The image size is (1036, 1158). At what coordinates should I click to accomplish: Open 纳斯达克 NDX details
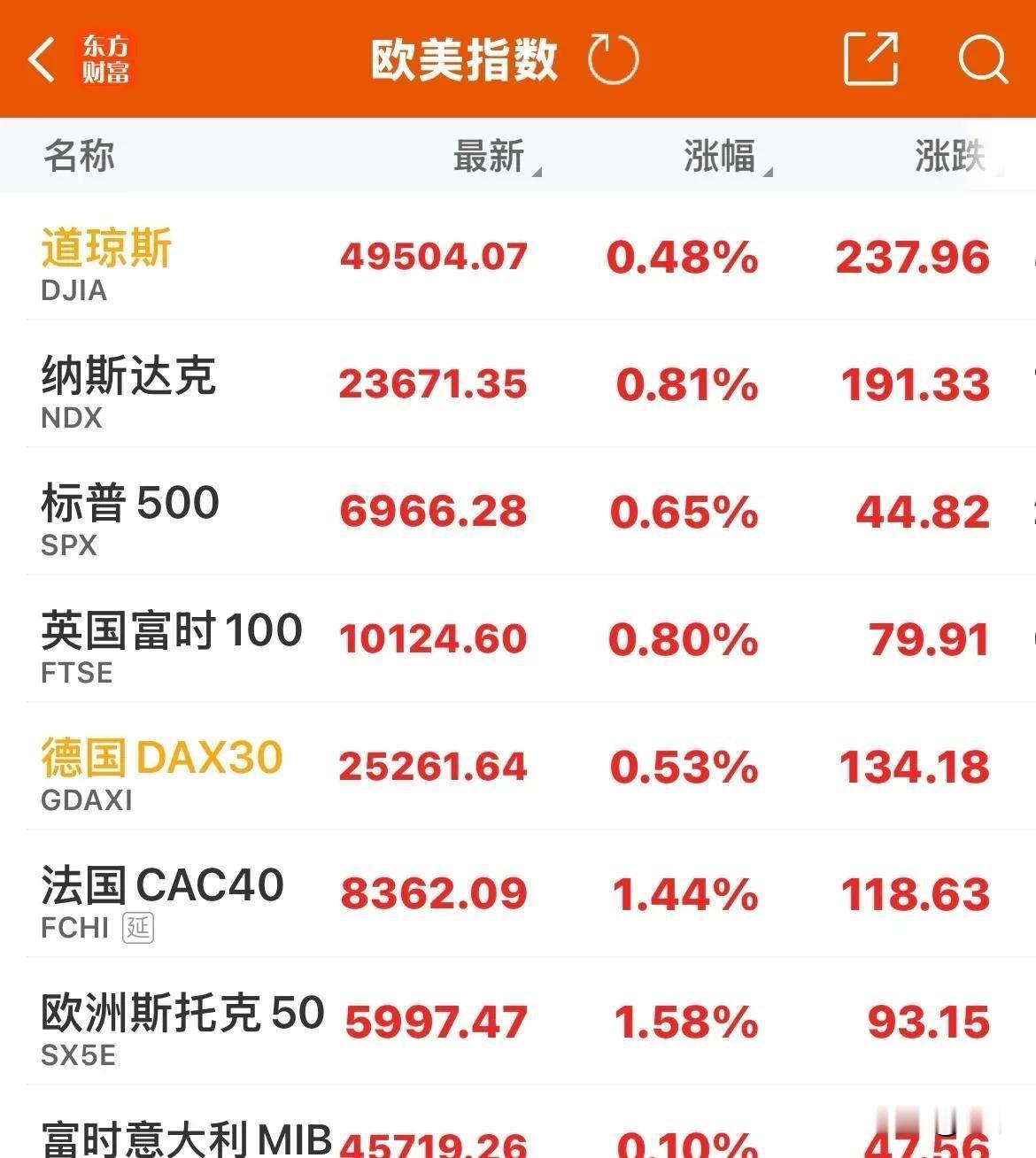coord(518,383)
